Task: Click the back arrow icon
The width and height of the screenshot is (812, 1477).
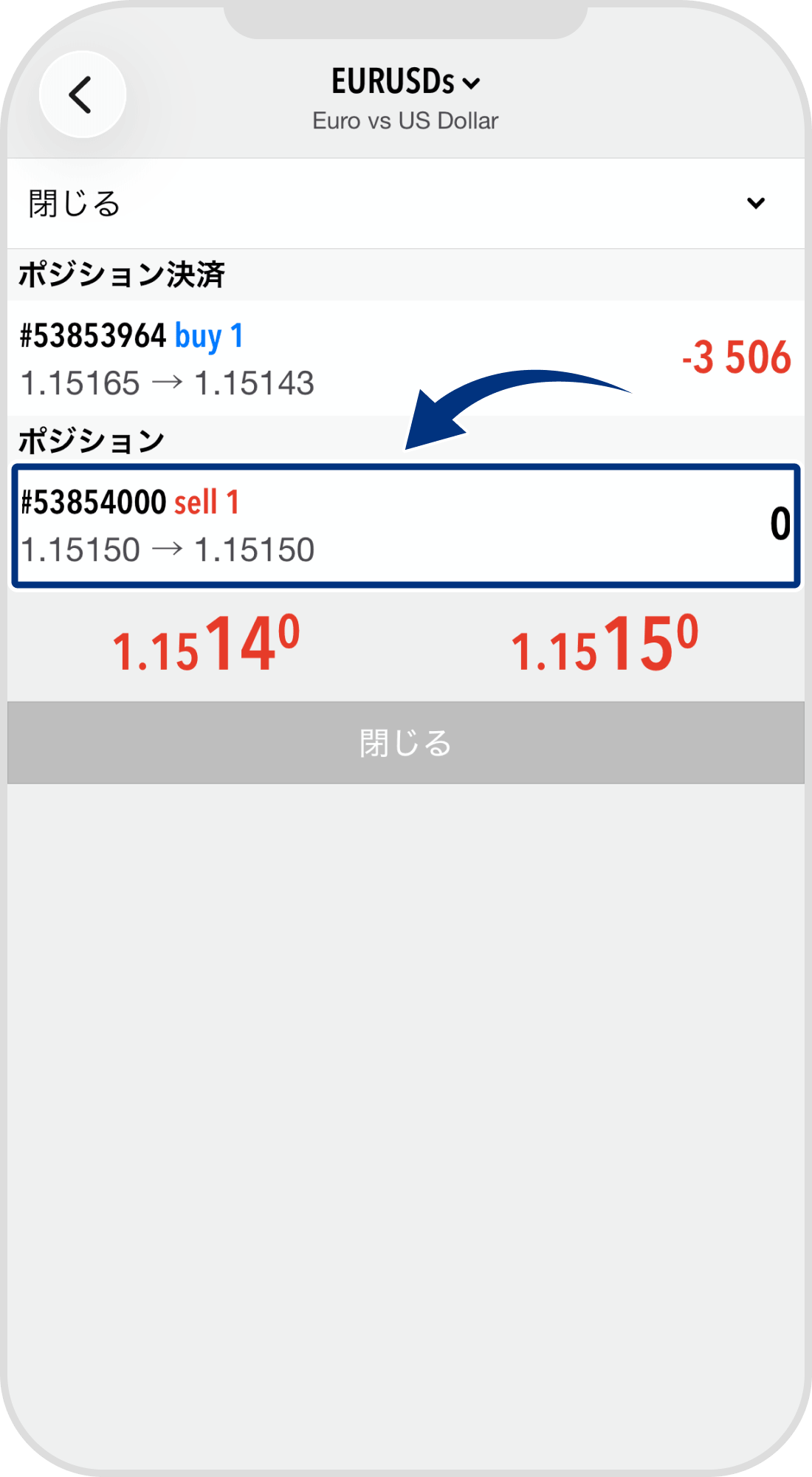Action: (81, 94)
